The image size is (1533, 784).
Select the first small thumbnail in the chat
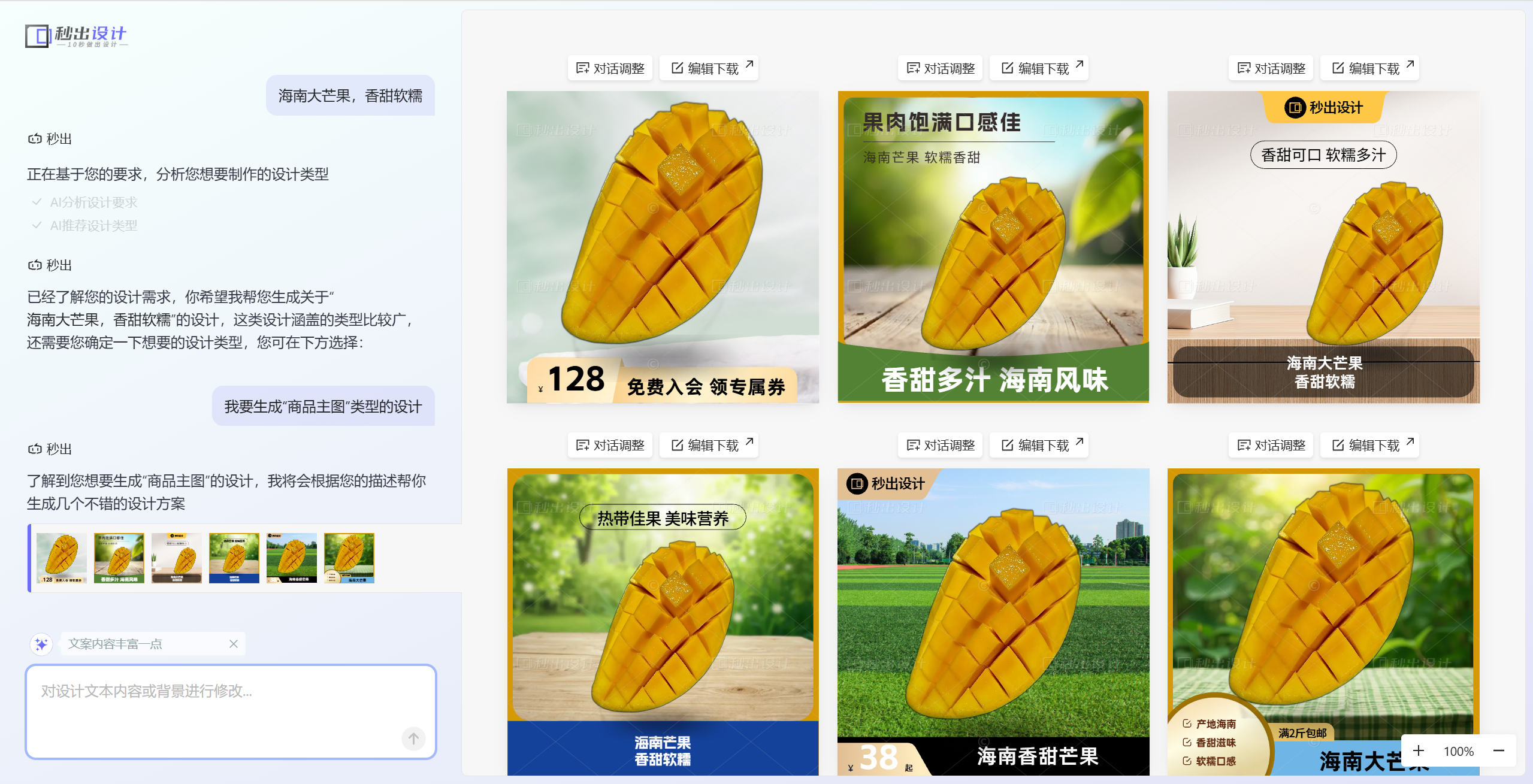tap(62, 558)
